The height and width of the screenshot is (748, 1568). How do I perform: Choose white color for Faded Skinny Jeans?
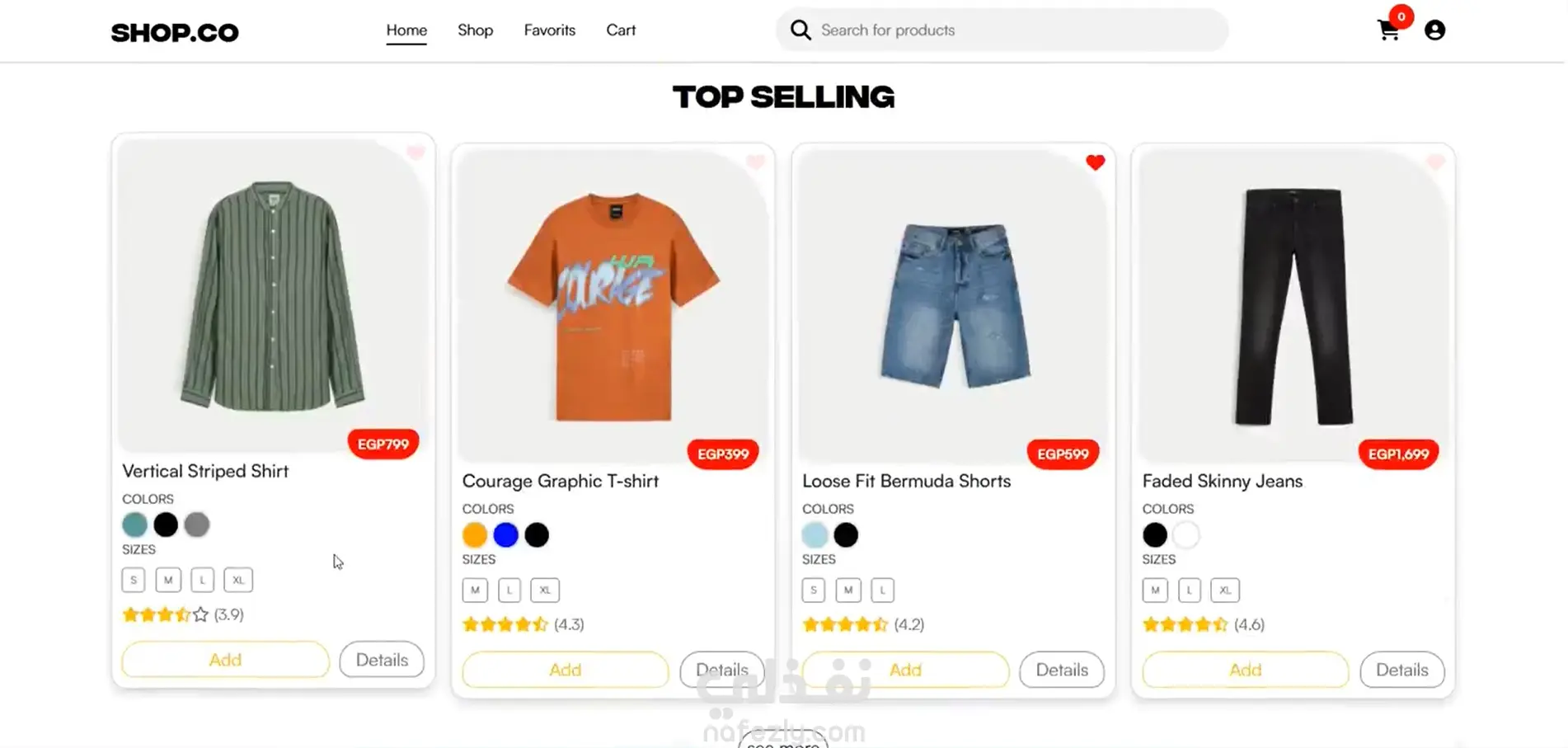(1185, 535)
